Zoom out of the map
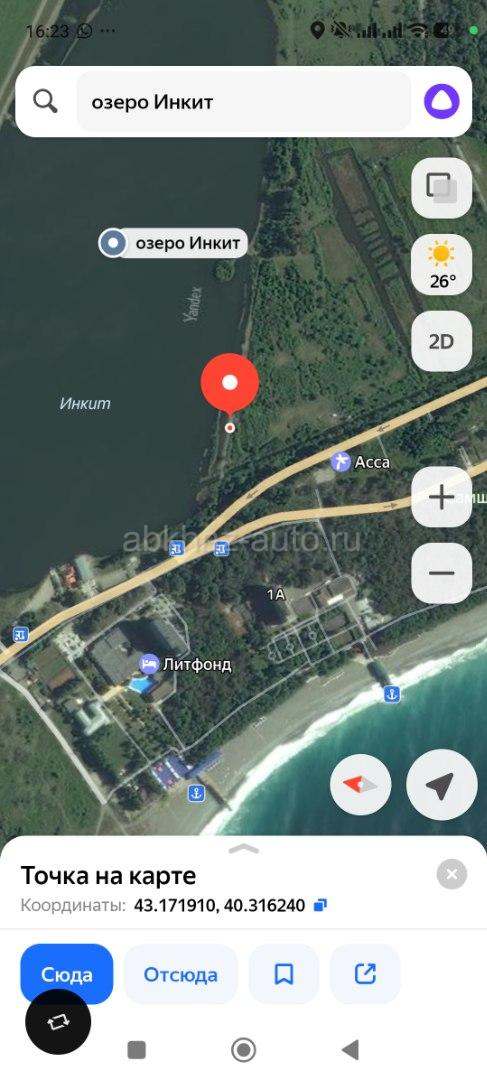This screenshot has width=487, height=1080. [x=442, y=573]
